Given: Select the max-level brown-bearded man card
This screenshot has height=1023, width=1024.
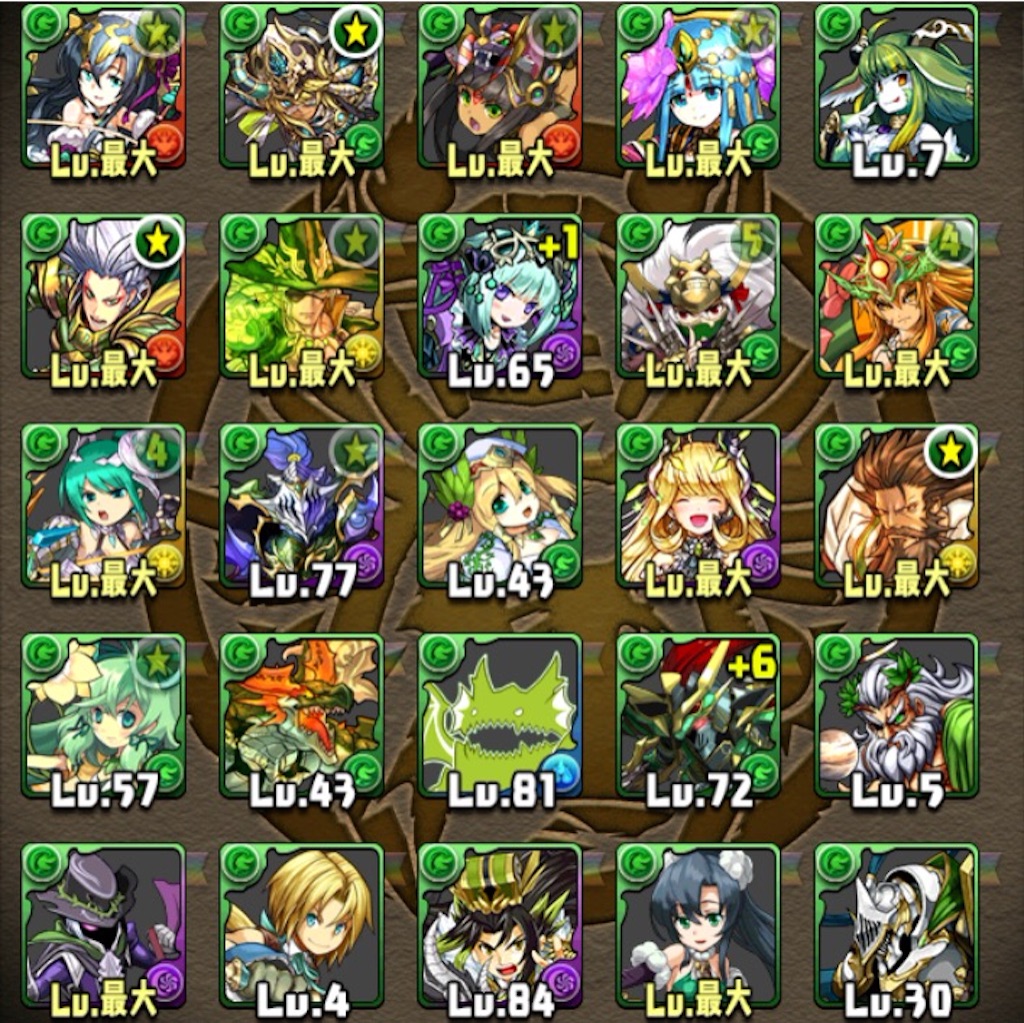Looking at the screenshot, I should click(x=896, y=505).
